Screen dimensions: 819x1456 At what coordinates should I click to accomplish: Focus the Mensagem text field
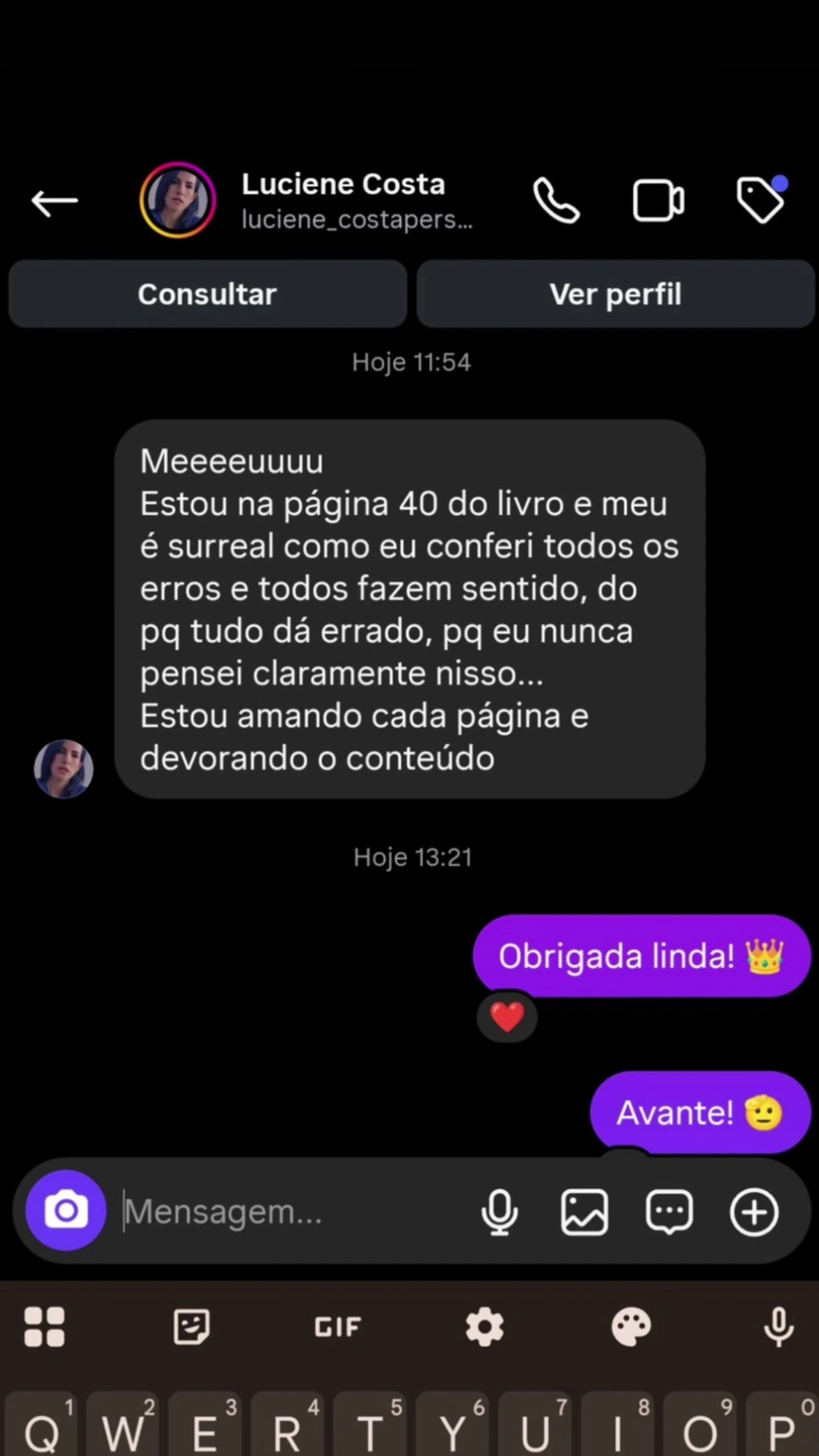point(294,1213)
